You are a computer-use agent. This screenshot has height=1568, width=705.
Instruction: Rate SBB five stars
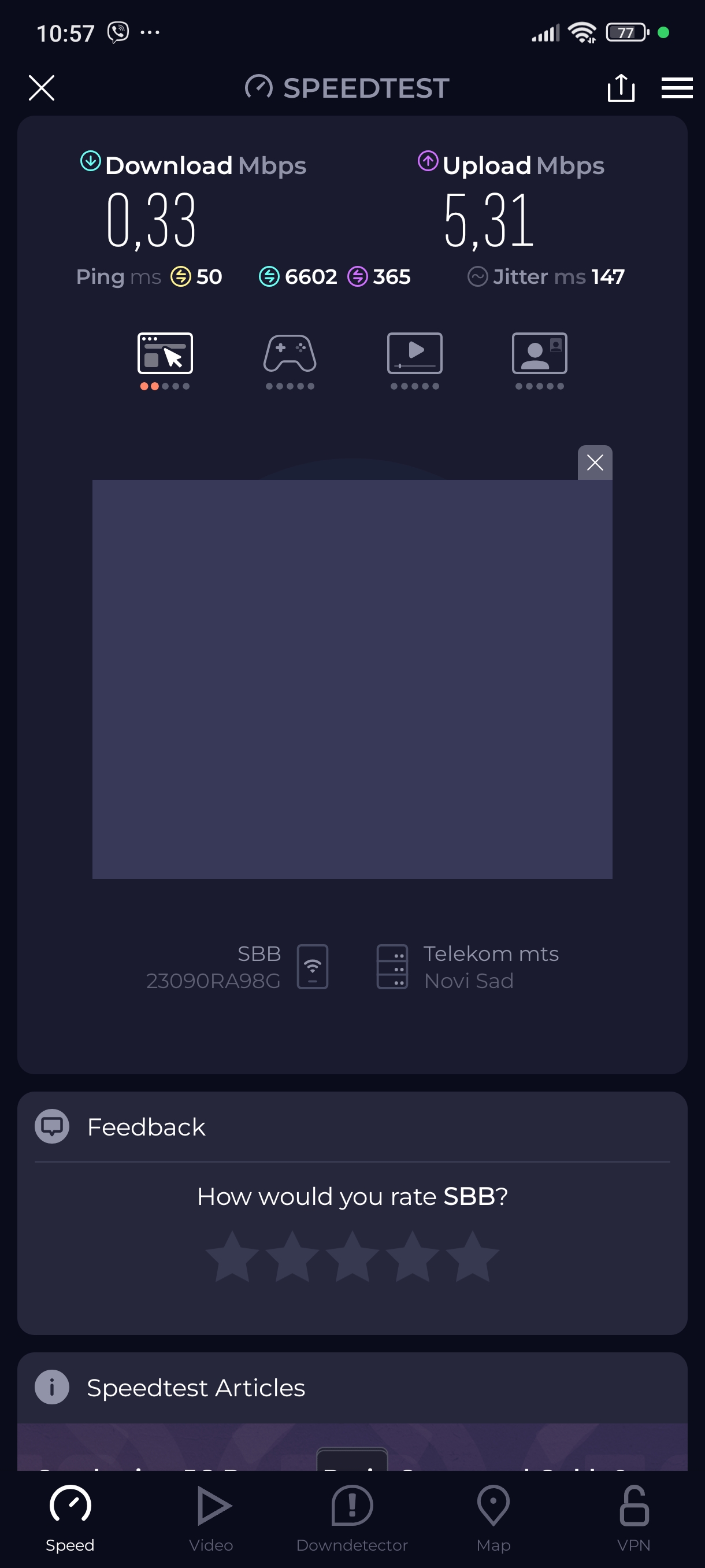click(x=472, y=1256)
